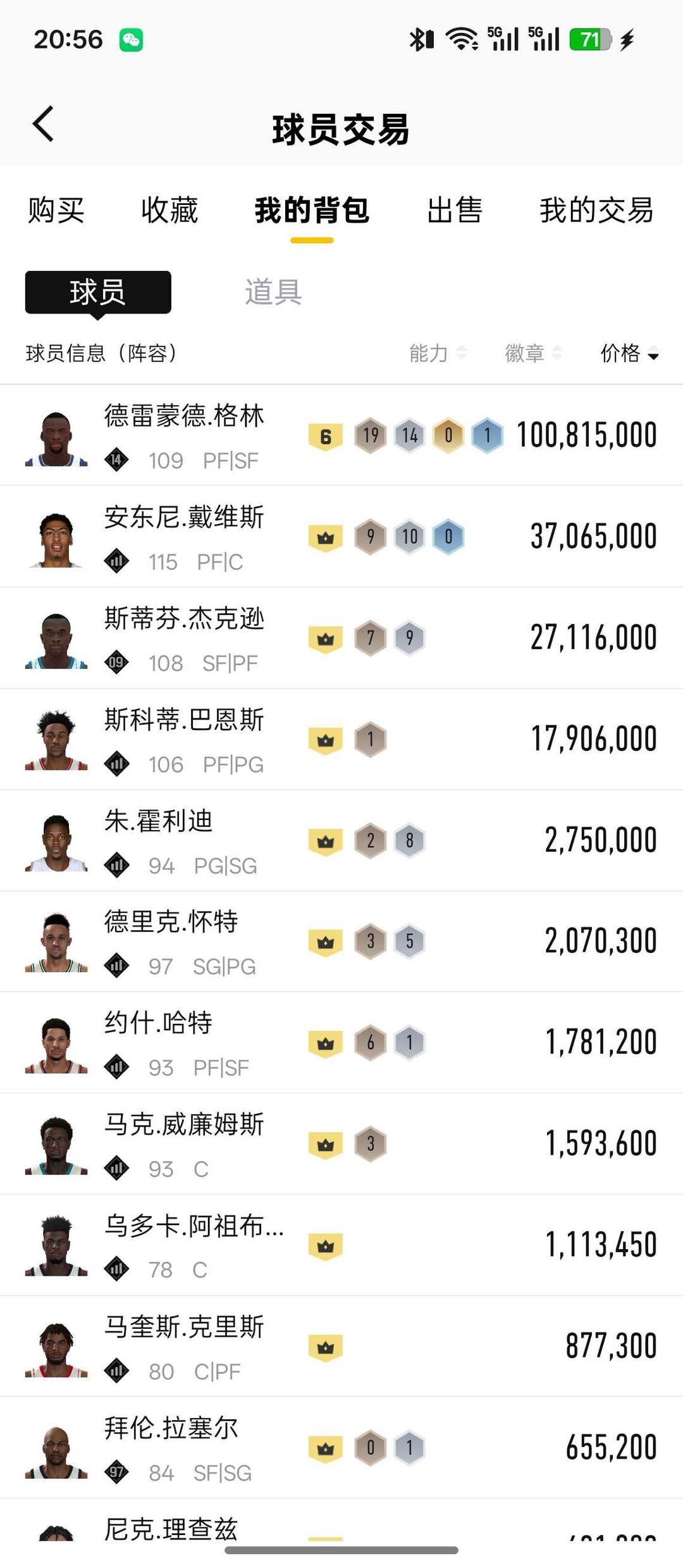Sort players by 能力
This screenshot has height=1568, width=683.
coord(437,353)
